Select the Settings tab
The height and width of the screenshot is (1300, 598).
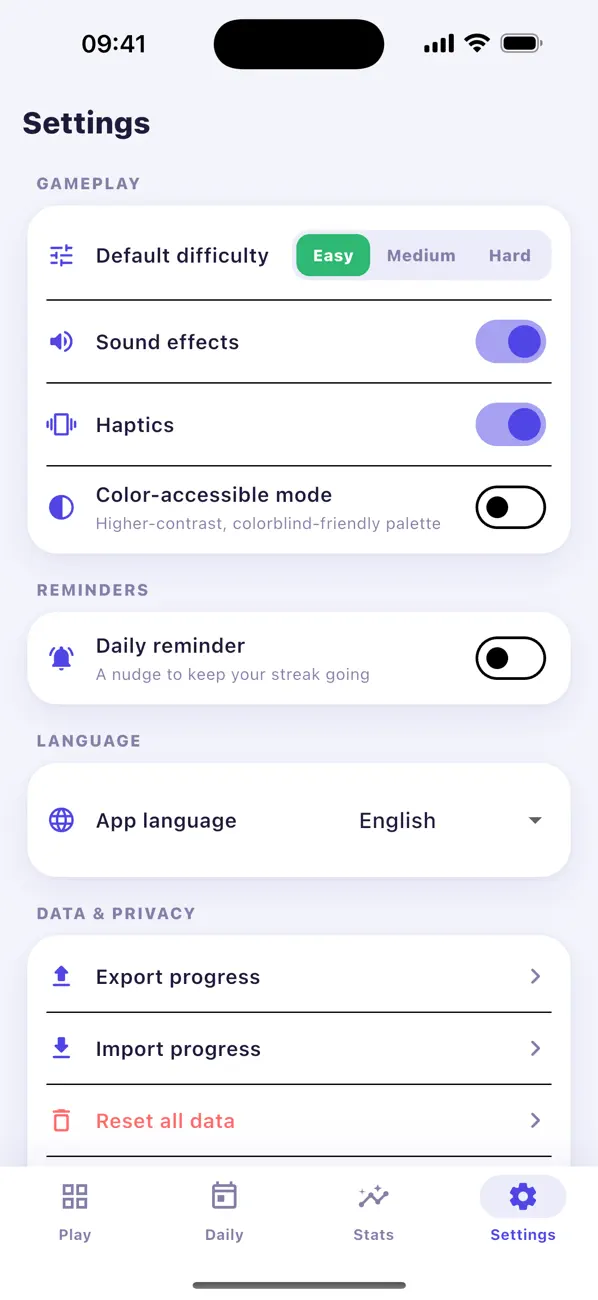(523, 1210)
